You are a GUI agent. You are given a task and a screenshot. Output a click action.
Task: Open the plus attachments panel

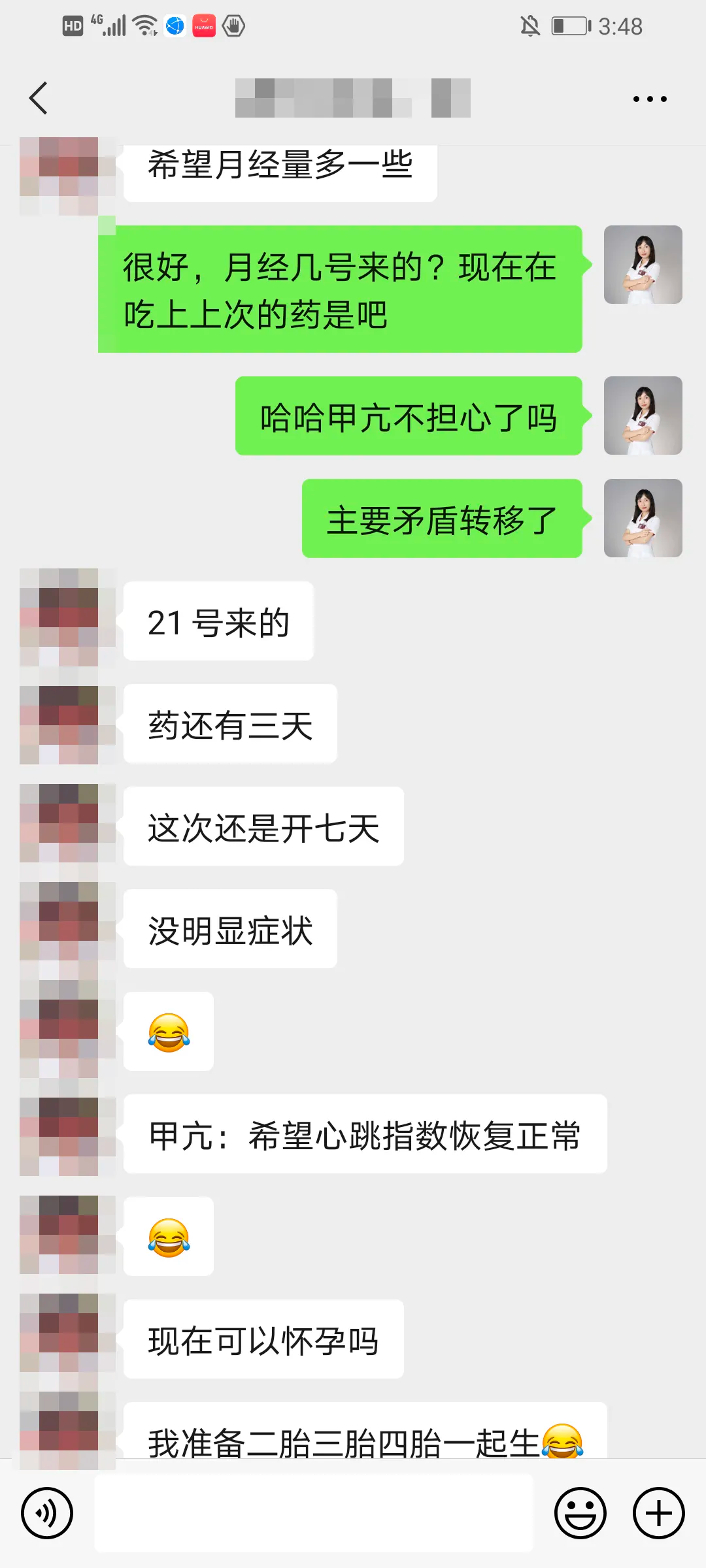658,1512
